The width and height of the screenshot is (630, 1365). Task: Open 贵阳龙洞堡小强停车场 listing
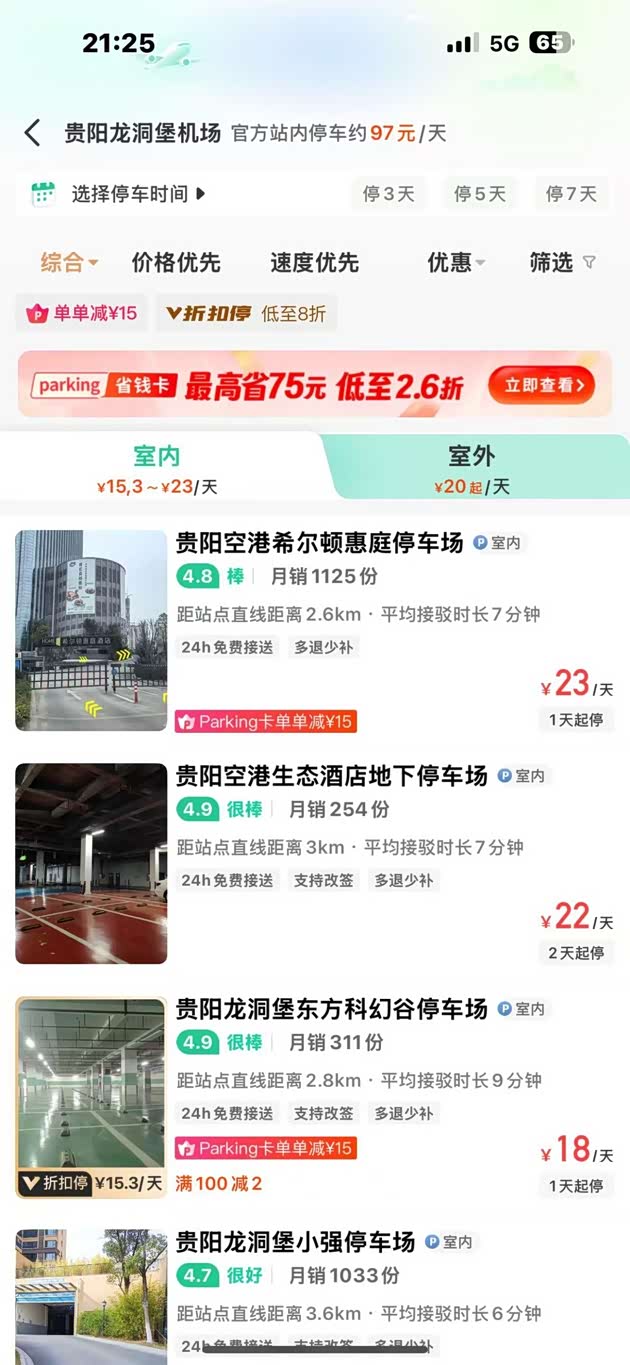295,1242
